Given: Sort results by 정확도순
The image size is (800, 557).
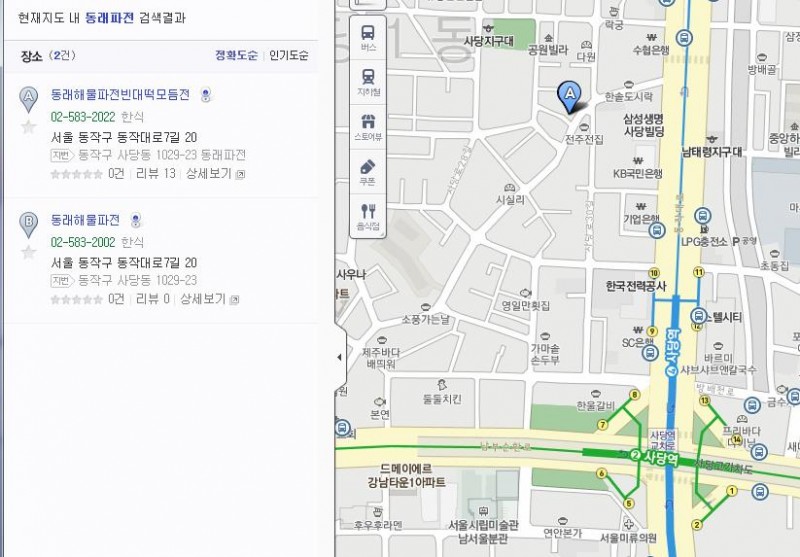Looking at the screenshot, I should pos(236,55).
